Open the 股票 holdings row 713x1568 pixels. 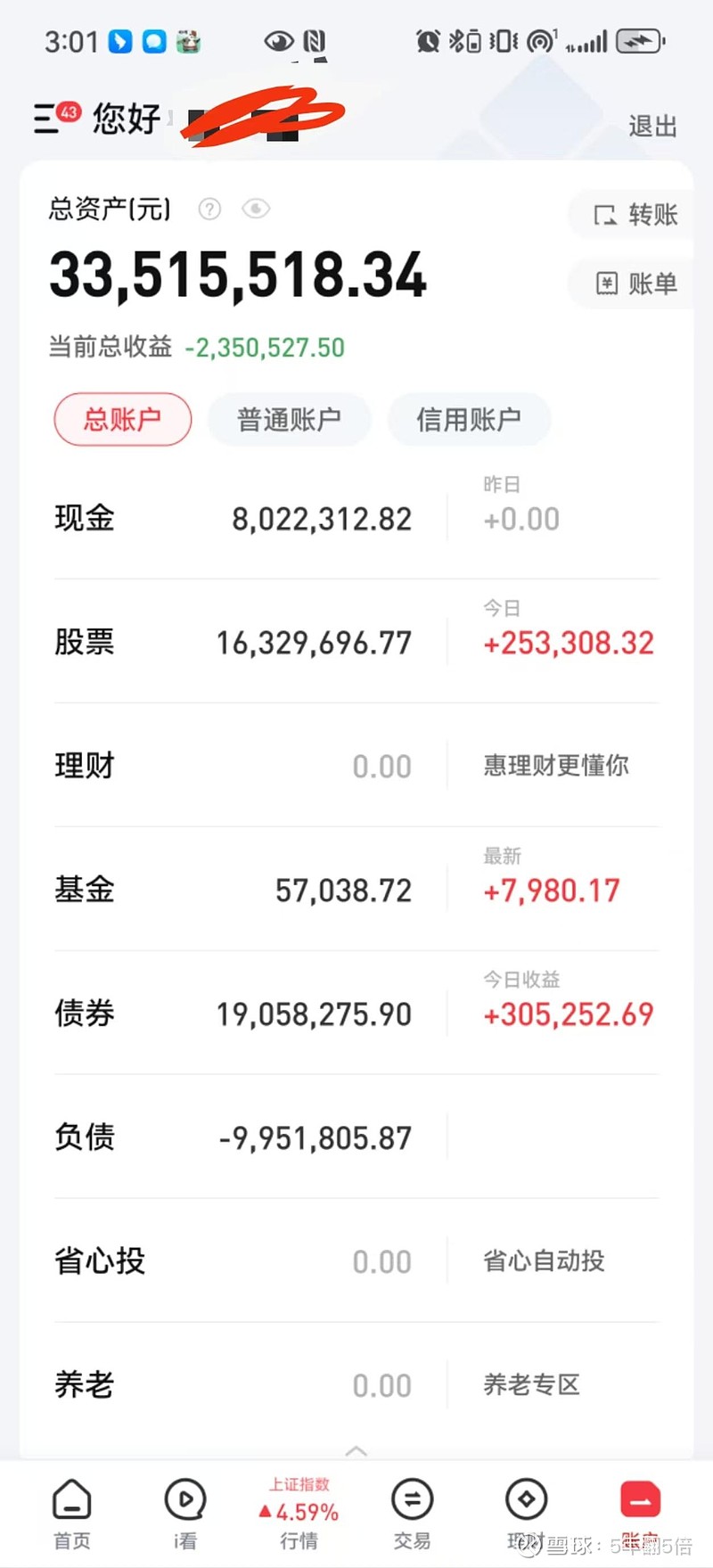click(x=356, y=642)
